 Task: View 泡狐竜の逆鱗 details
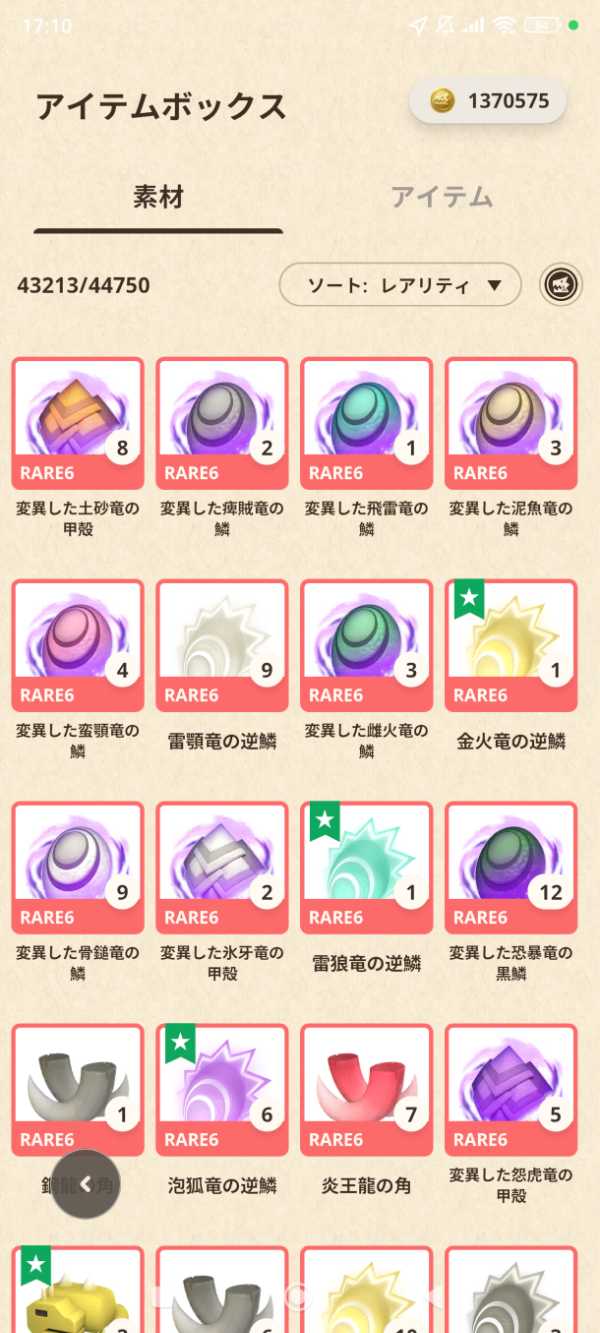[222, 1089]
